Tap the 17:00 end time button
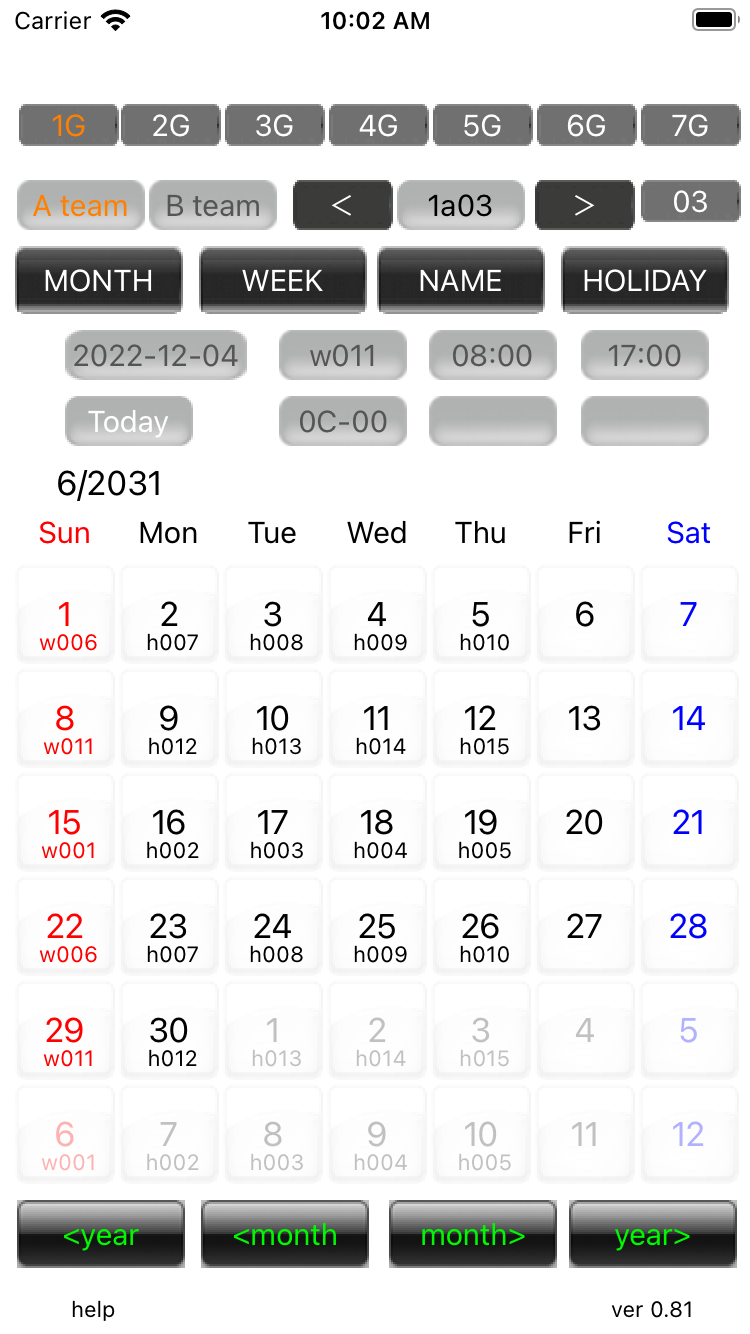Image resolution: width=750 pixels, height=1334 pixels. point(644,356)
